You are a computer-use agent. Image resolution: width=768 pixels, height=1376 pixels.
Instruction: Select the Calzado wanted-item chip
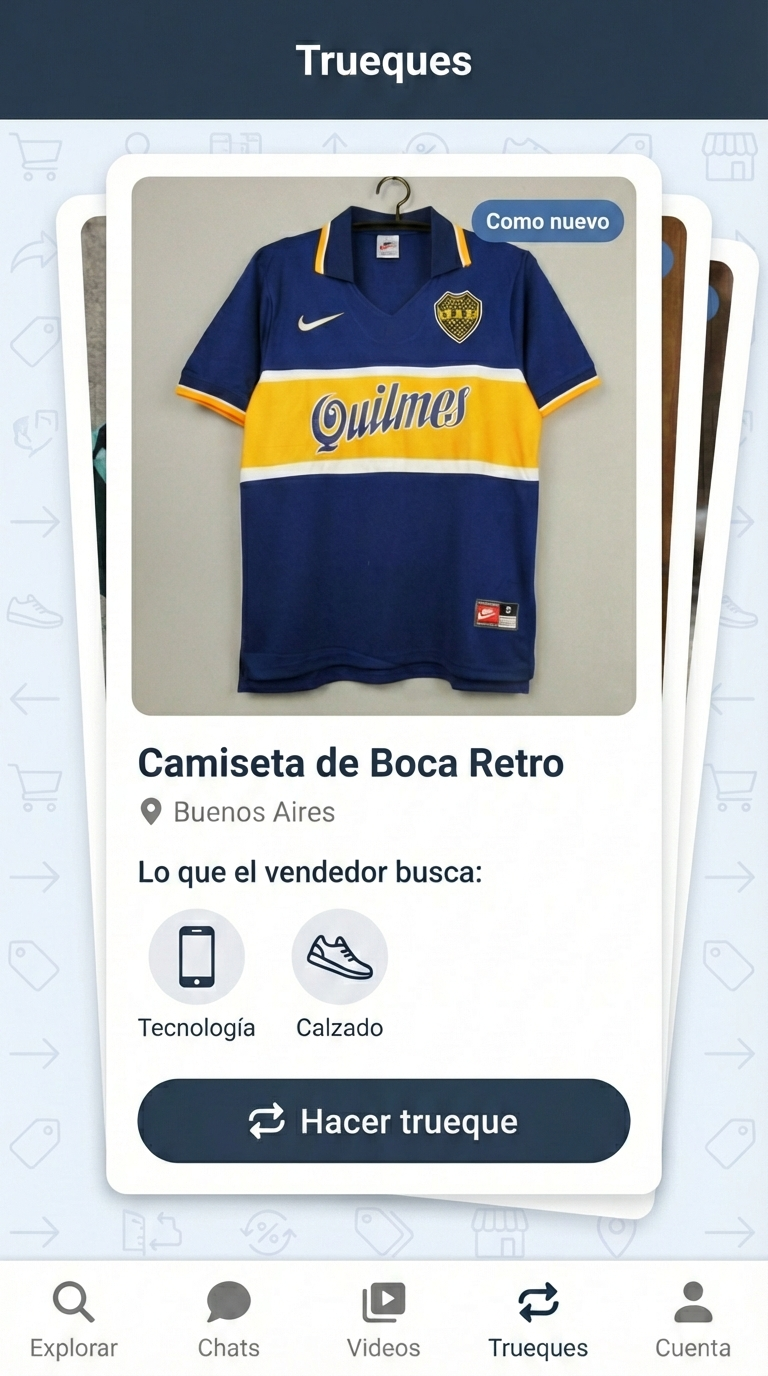(x=339, y=975)
